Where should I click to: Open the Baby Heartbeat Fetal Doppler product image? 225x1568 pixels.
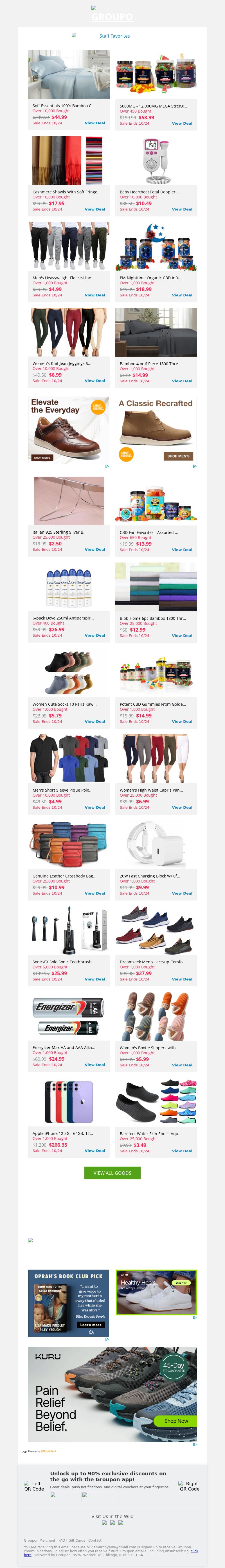tap(156, 160)
